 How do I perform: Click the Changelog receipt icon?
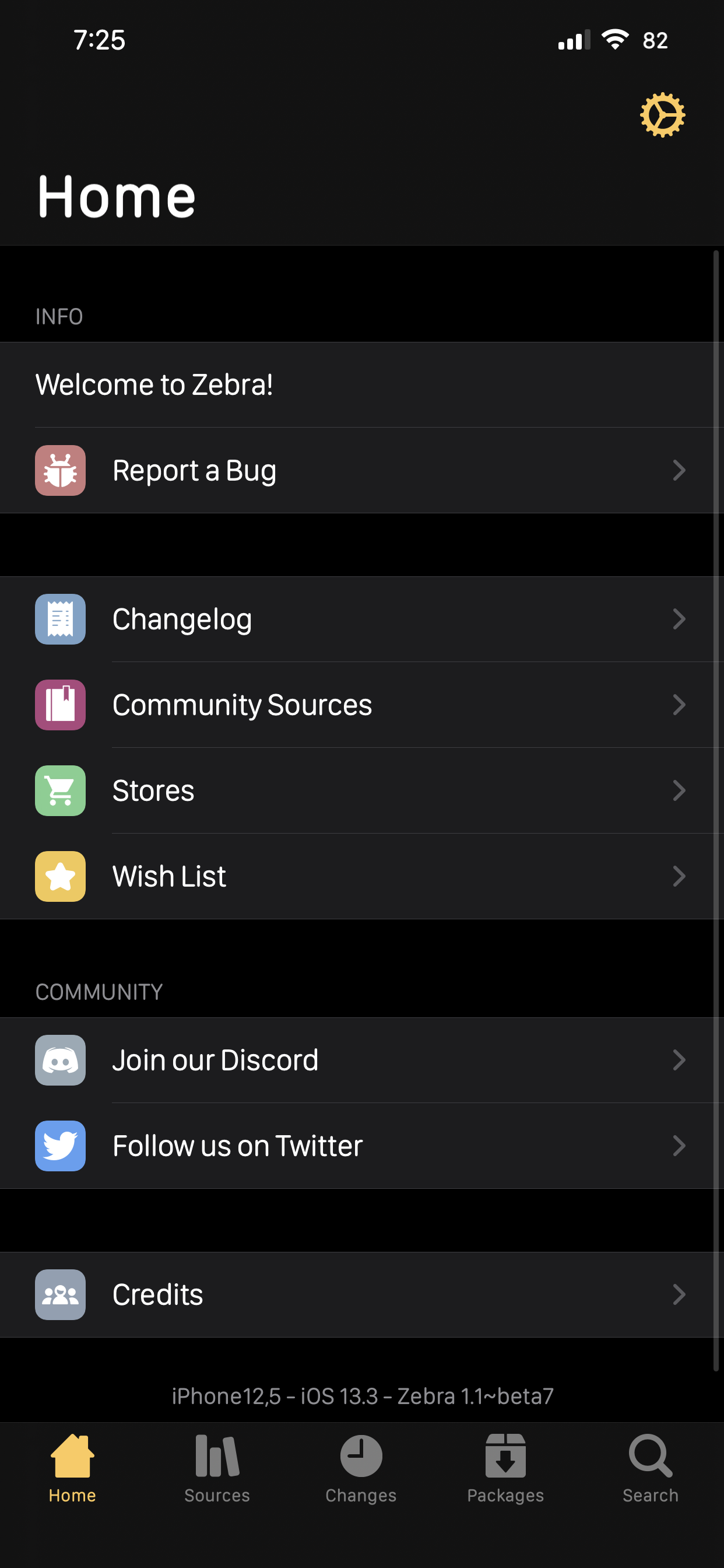pos(59,618)
